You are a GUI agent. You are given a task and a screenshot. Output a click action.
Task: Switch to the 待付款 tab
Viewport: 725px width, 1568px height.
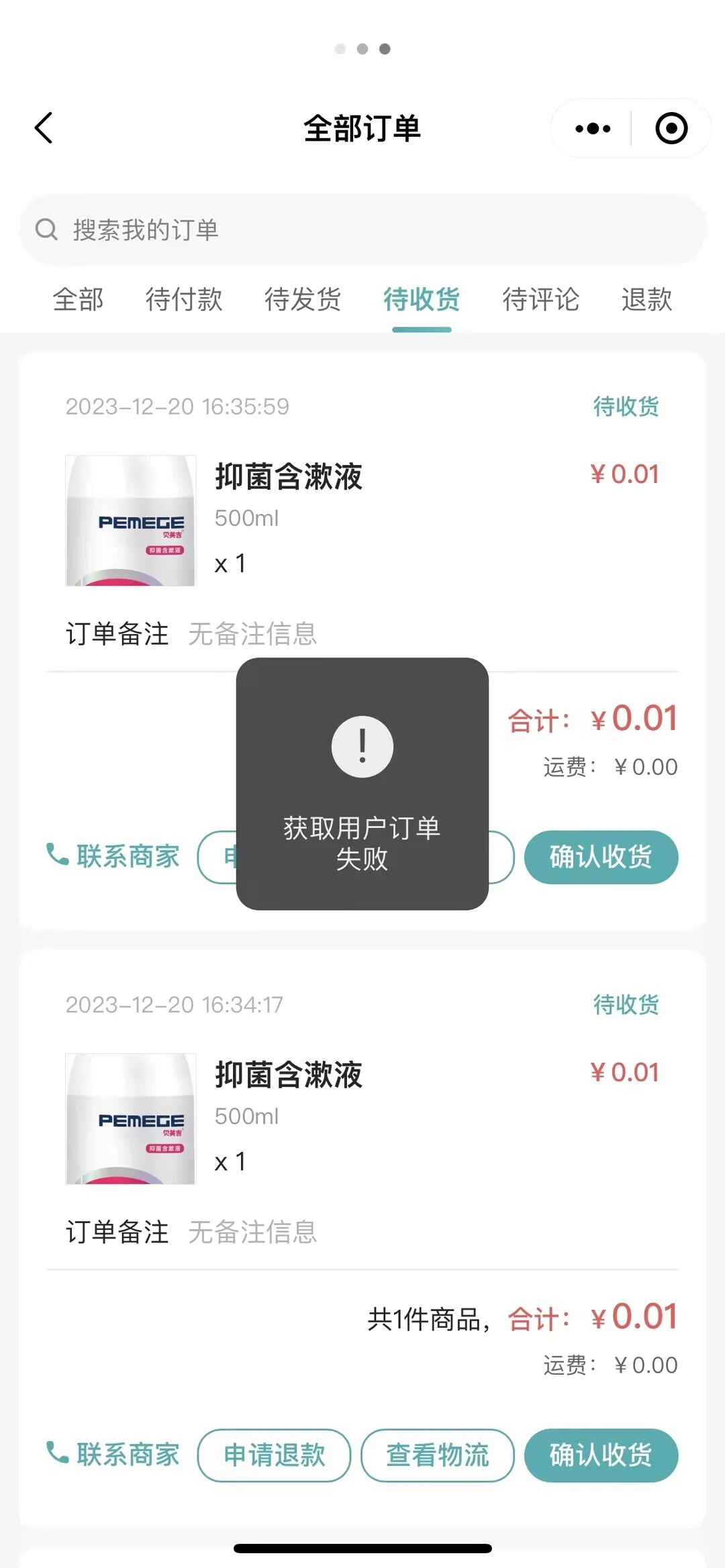[183, 299]
